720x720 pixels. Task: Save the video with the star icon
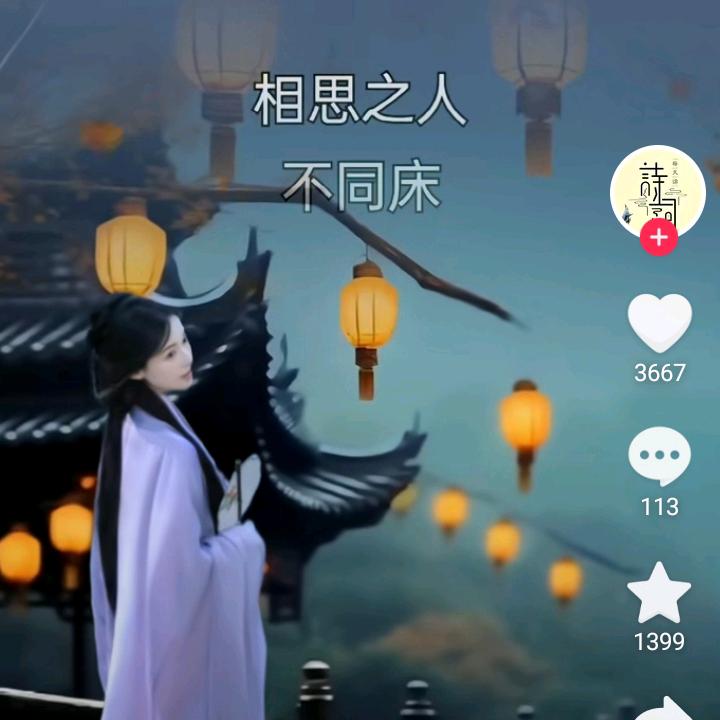pyautogui.click(x=659, y=592)
